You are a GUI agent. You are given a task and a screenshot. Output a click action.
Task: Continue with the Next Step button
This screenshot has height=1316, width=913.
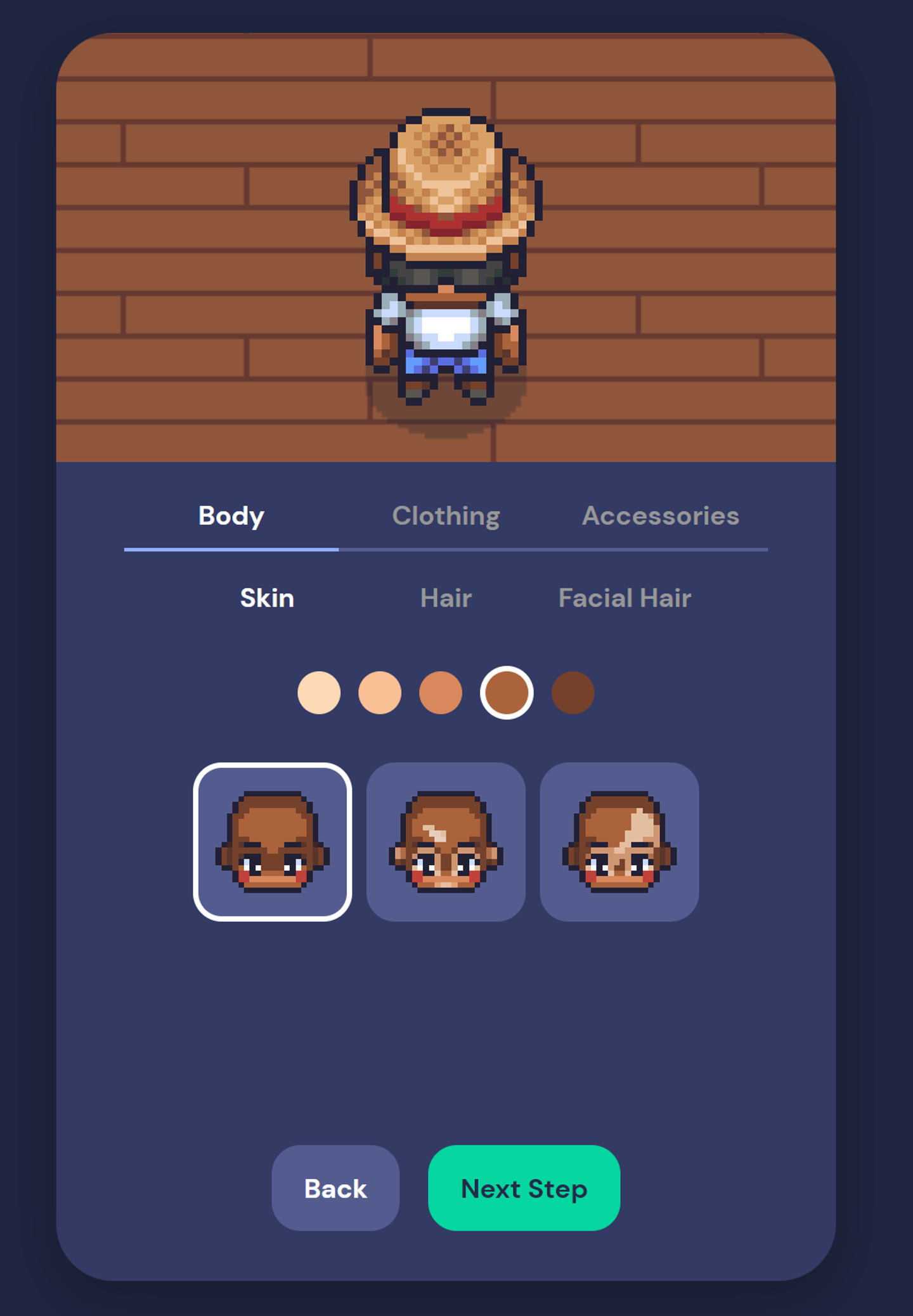click(524, 1188)
